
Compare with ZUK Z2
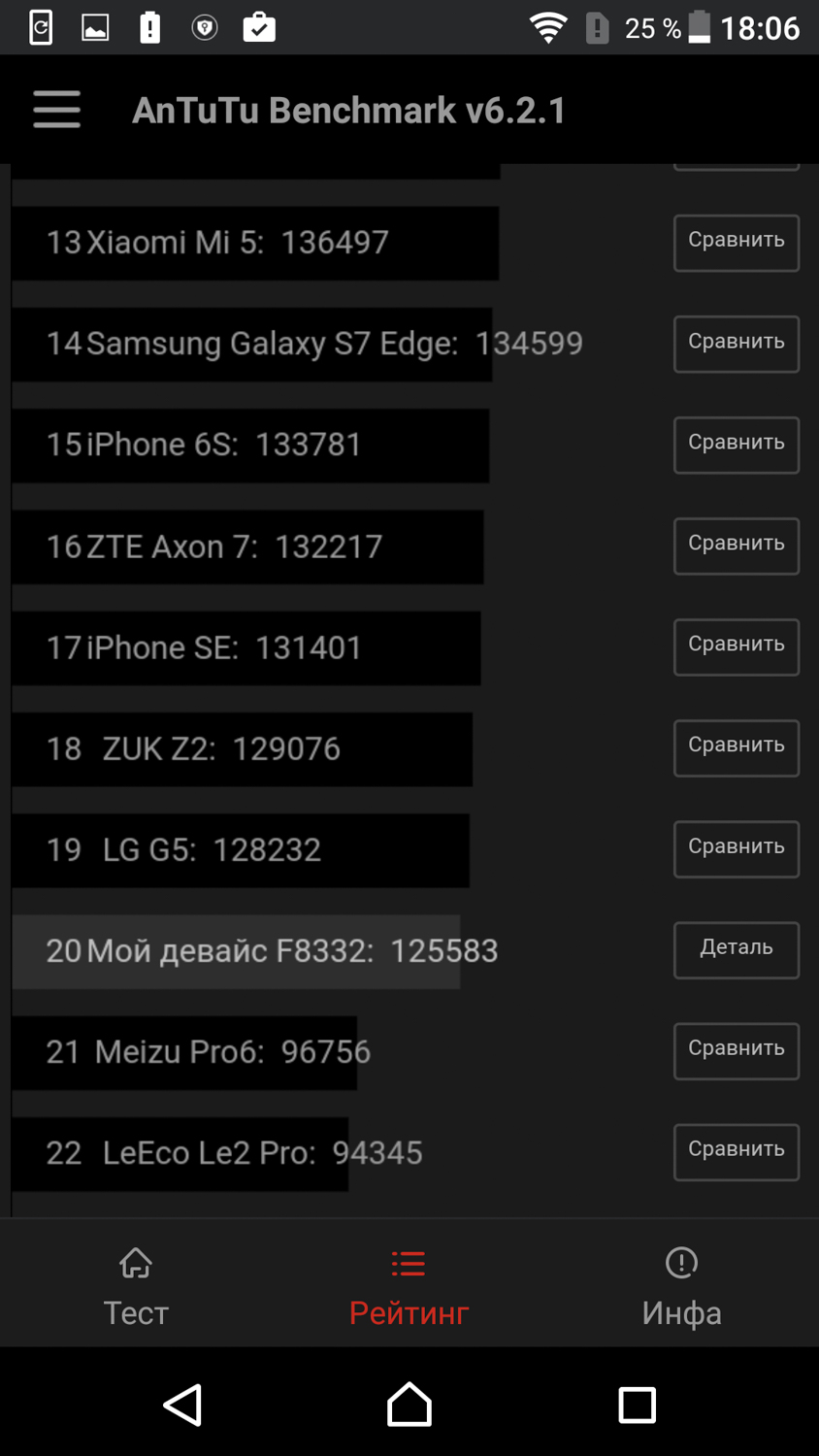[x=736, y=747]
